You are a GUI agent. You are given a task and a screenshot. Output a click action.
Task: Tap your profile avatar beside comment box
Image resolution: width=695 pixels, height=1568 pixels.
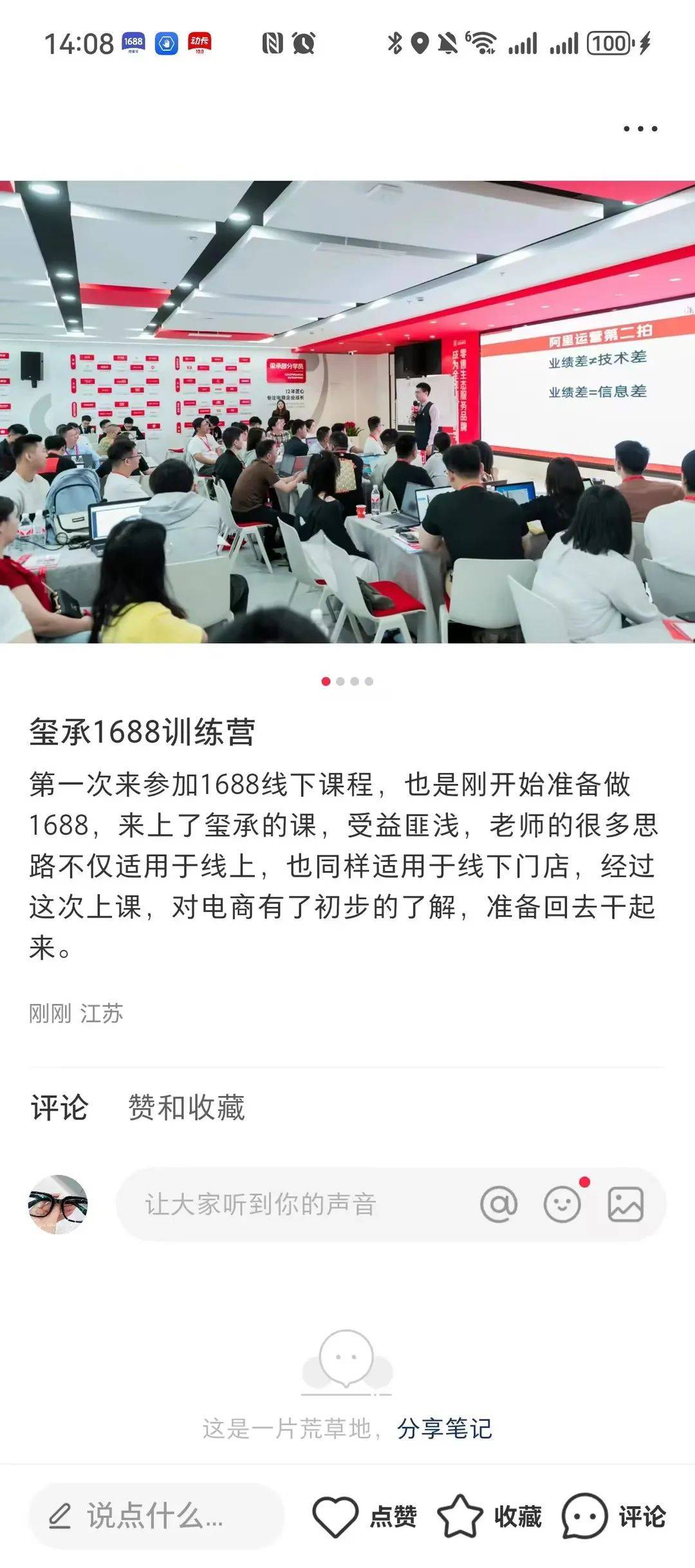(58, 1204)
